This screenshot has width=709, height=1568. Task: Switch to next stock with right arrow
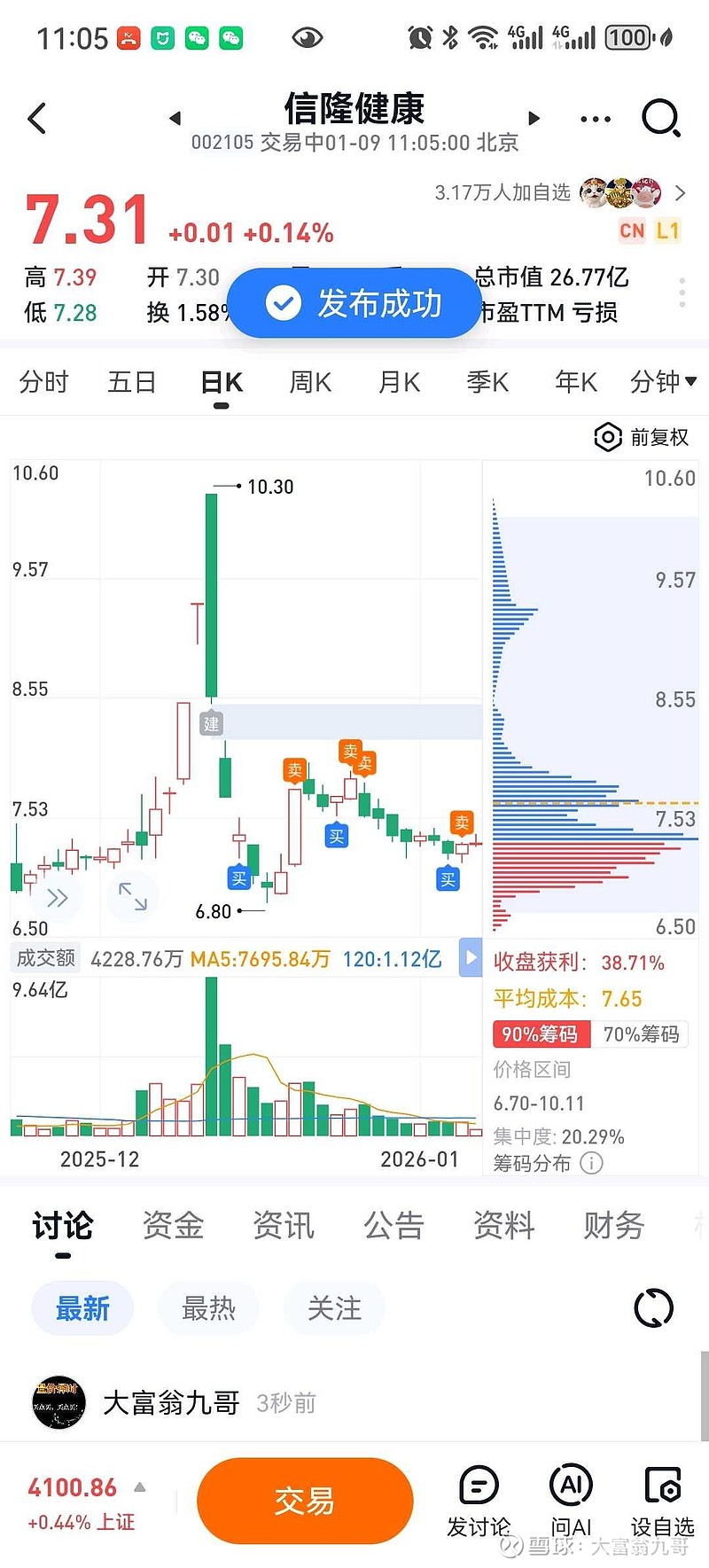click(x=534, y=118)
